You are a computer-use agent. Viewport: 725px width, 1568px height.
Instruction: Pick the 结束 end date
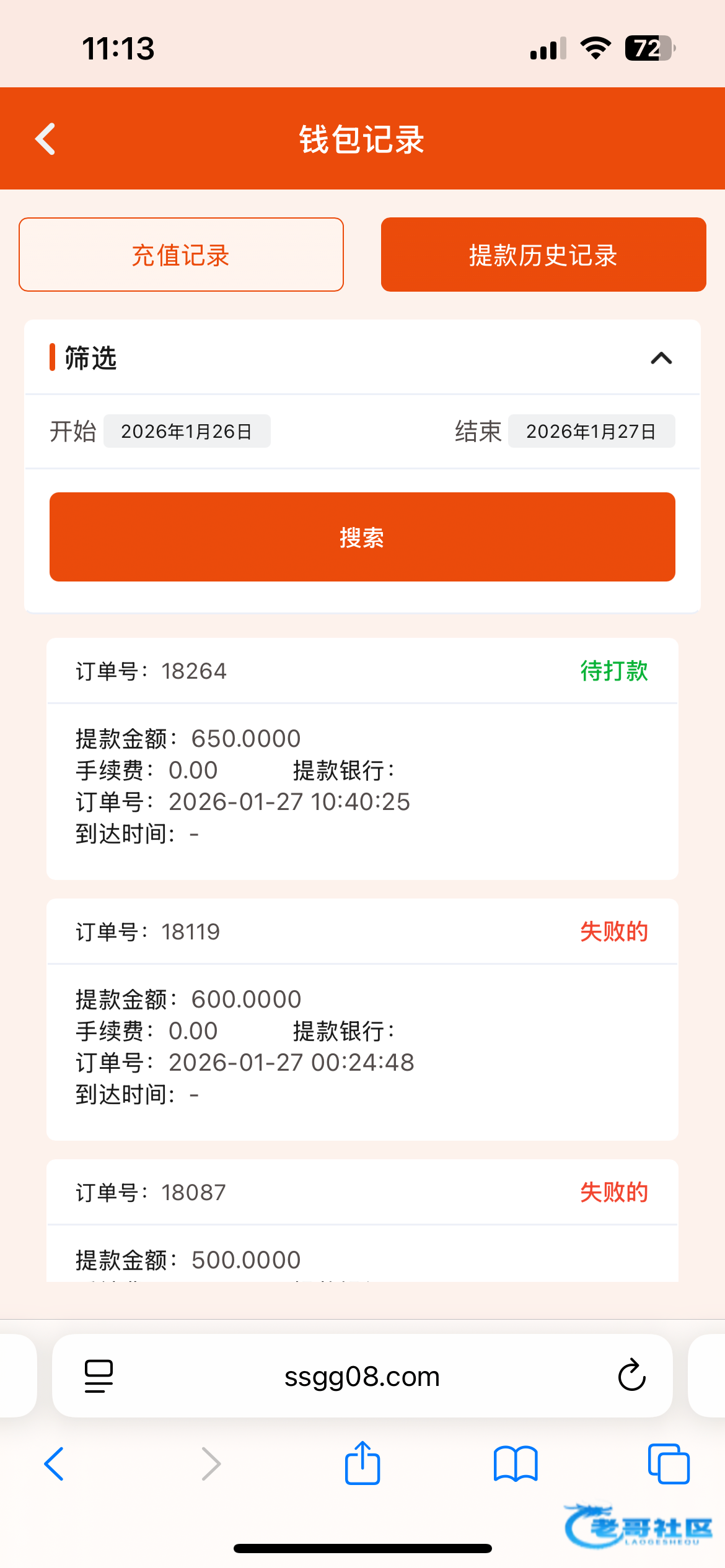click(x=591, y=431)
